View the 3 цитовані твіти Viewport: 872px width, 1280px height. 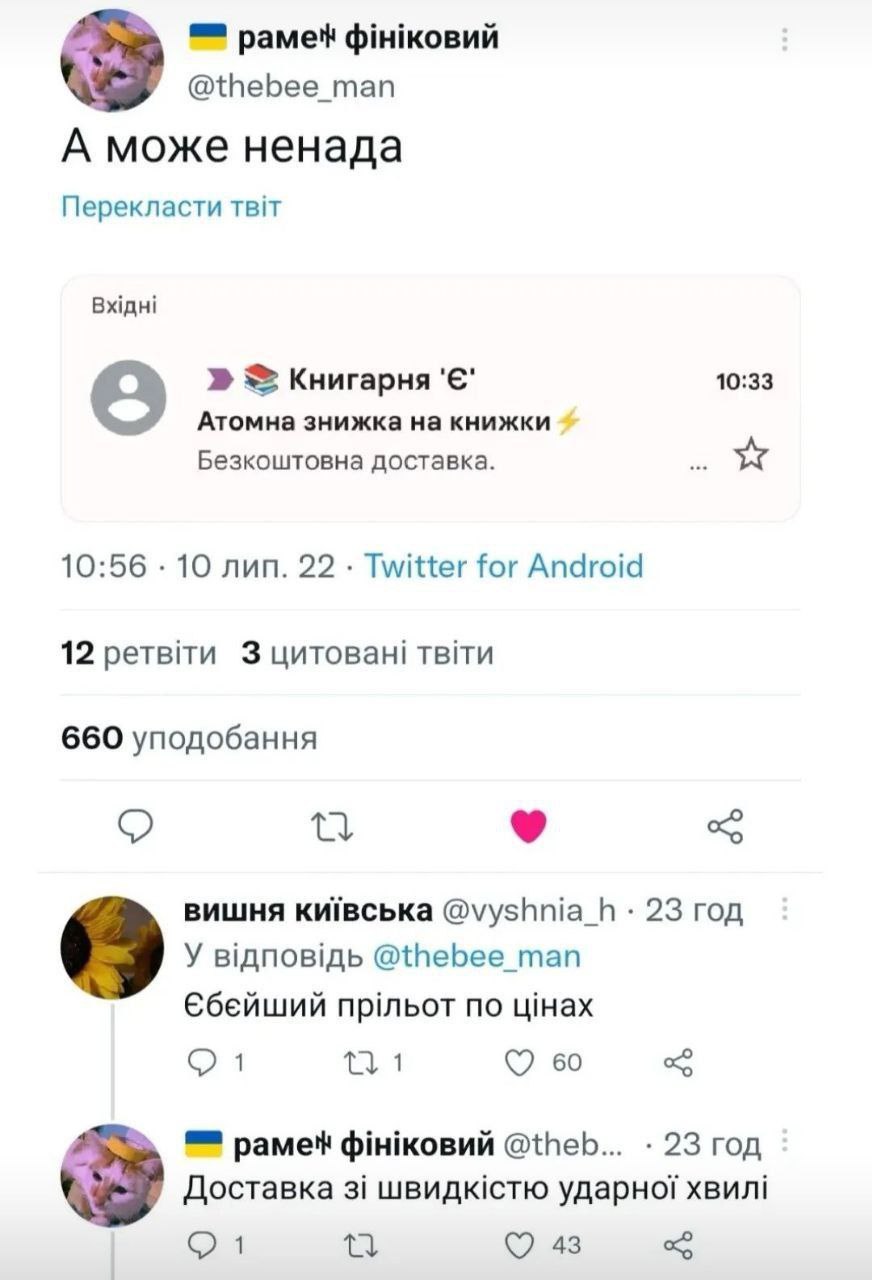pos(368,654)
